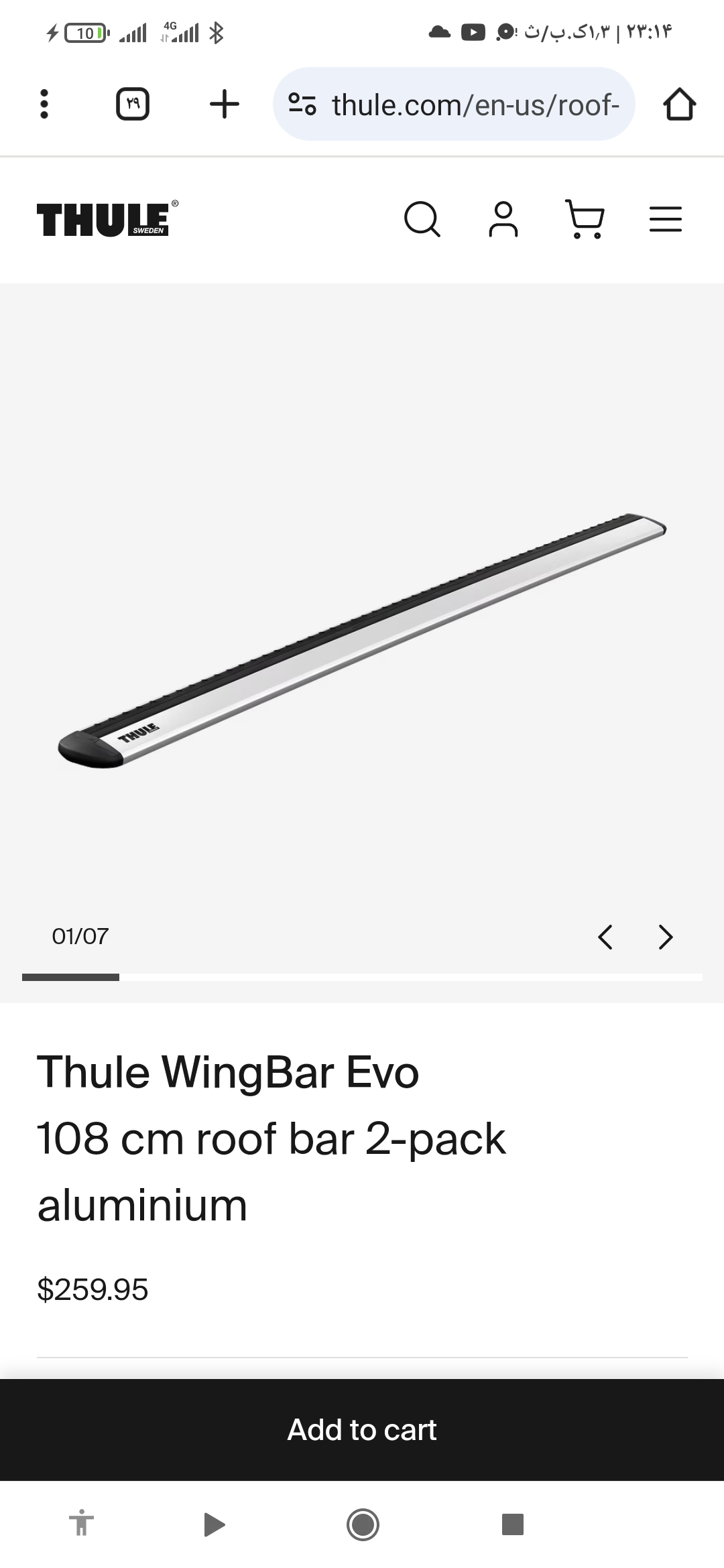Go to the browser home page

point(679,105)
